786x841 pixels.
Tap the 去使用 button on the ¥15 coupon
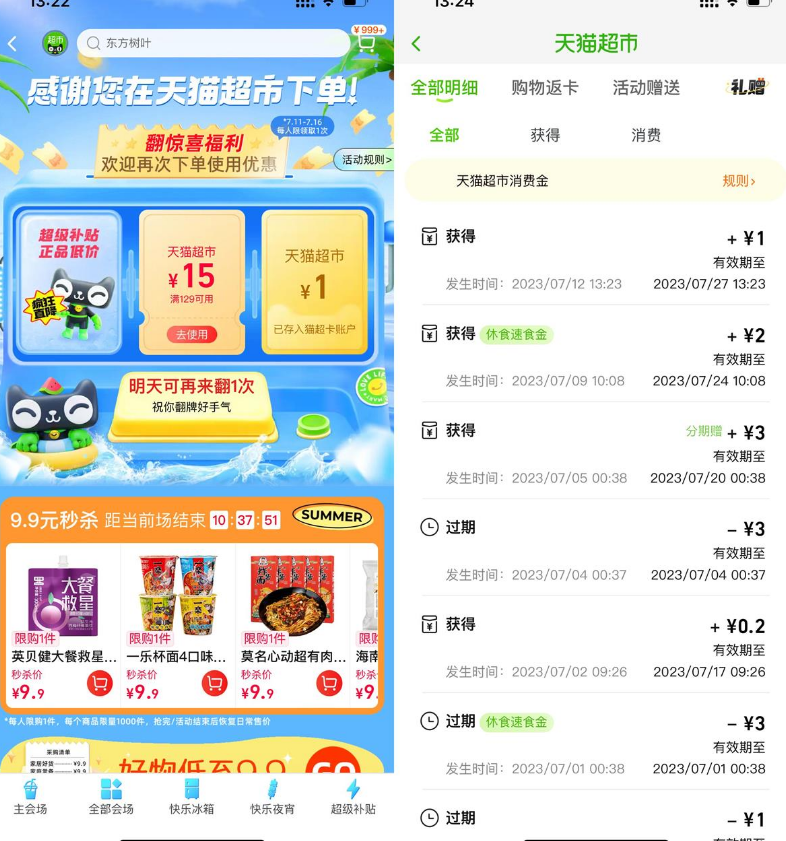tap(190, 334)
